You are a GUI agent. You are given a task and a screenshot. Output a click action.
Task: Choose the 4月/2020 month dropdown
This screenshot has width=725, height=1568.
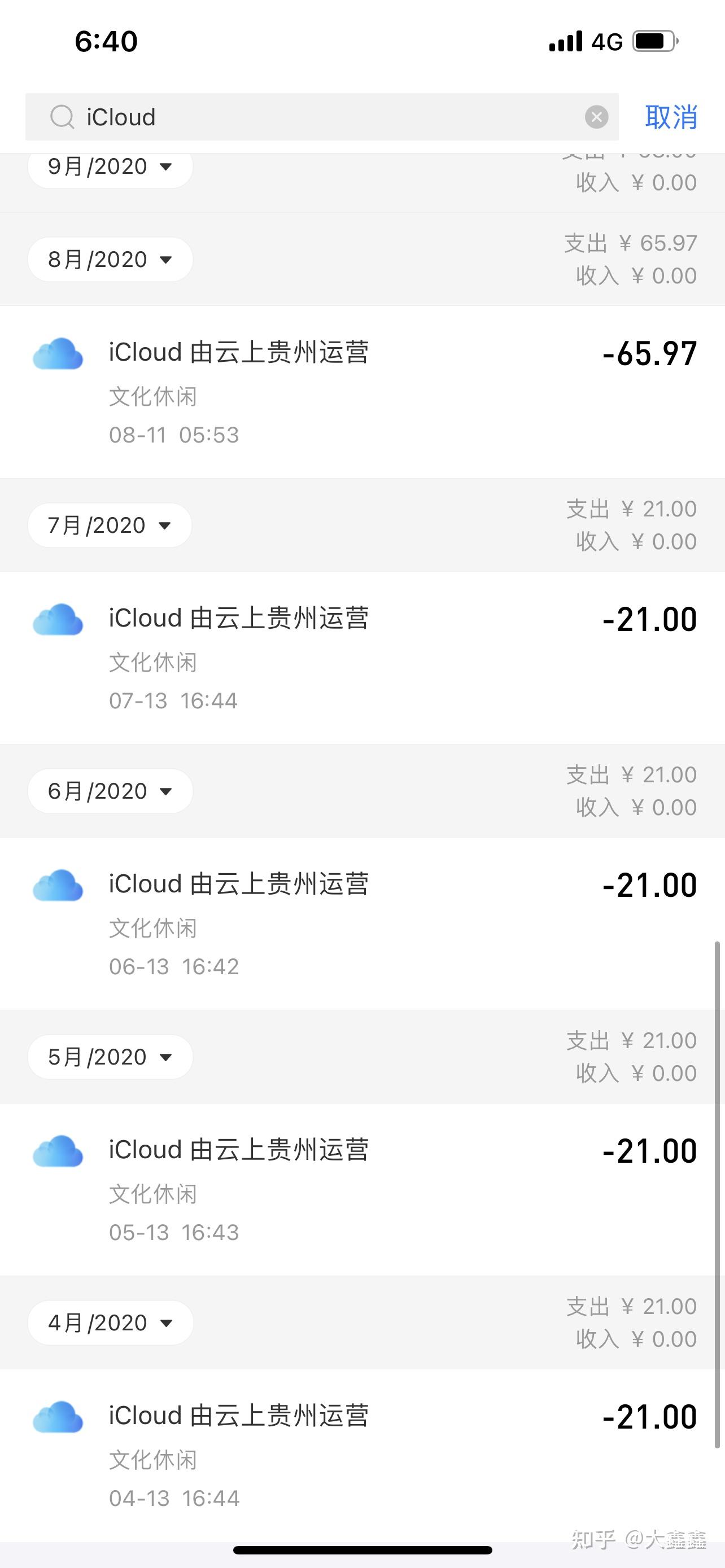point(110,1322)
